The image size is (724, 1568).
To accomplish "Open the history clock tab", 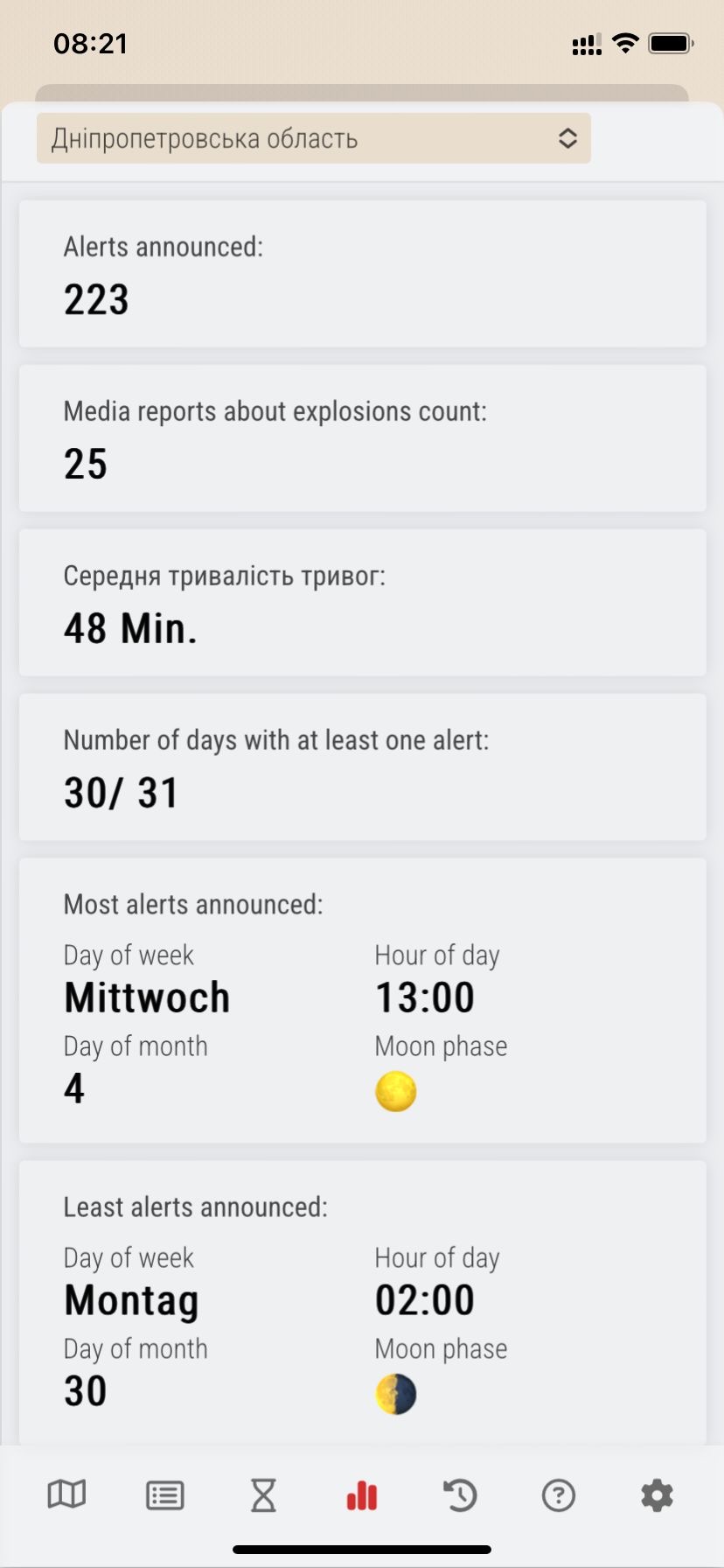I will coord(460,1495).
